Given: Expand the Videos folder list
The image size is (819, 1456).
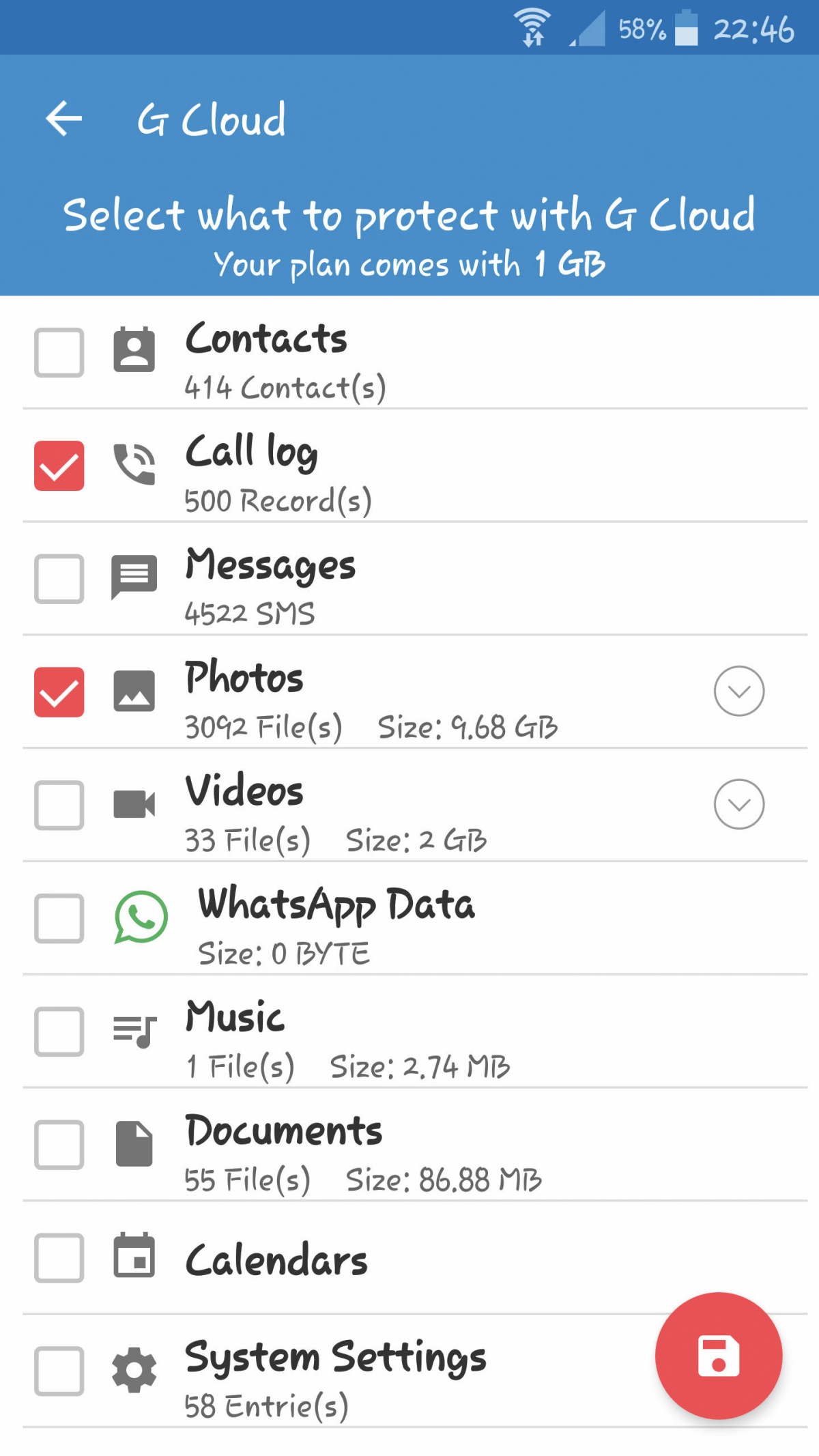Looking at the screenshot, I should (x=739, y=804).
